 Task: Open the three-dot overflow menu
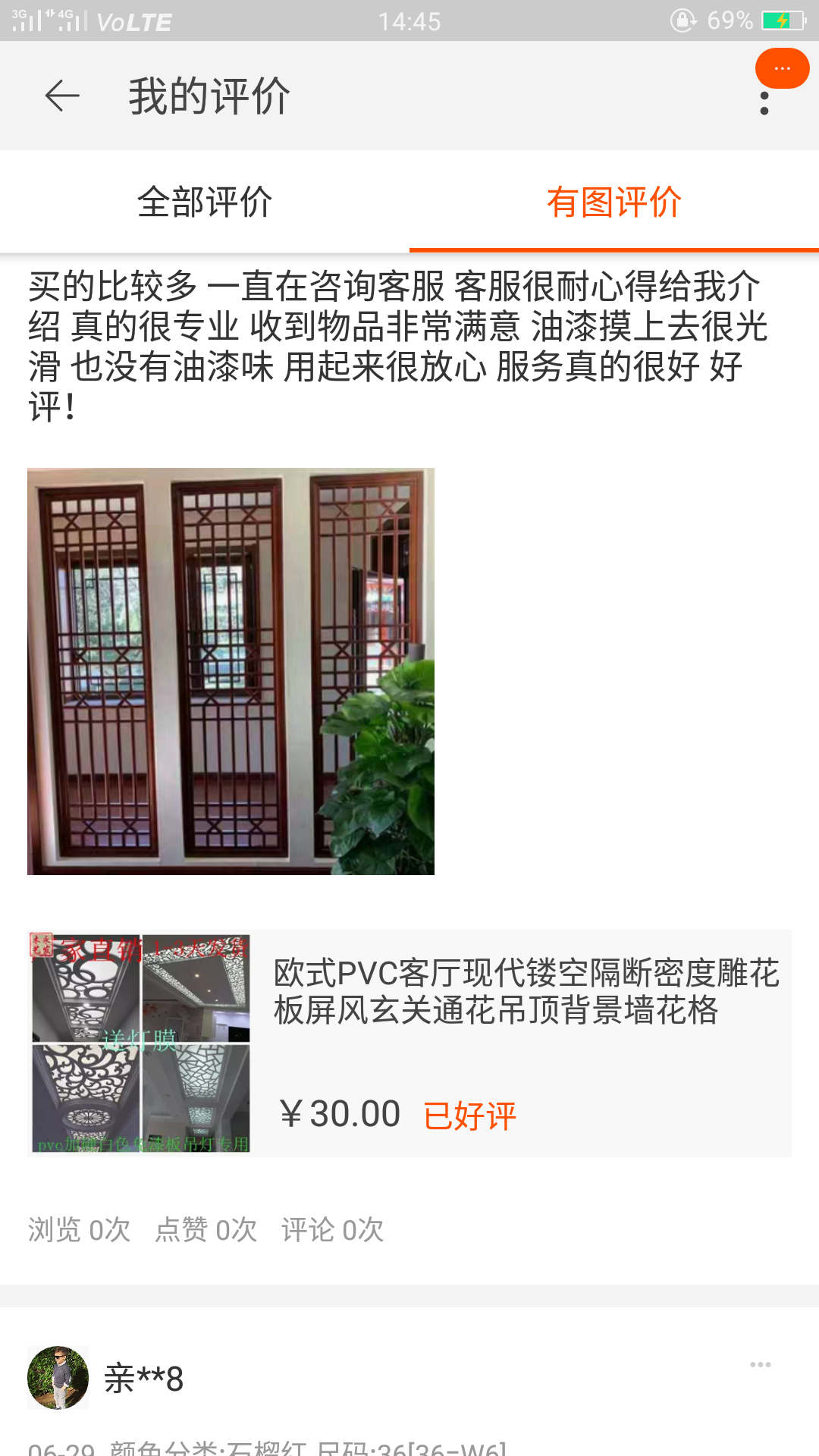[764, 104]
